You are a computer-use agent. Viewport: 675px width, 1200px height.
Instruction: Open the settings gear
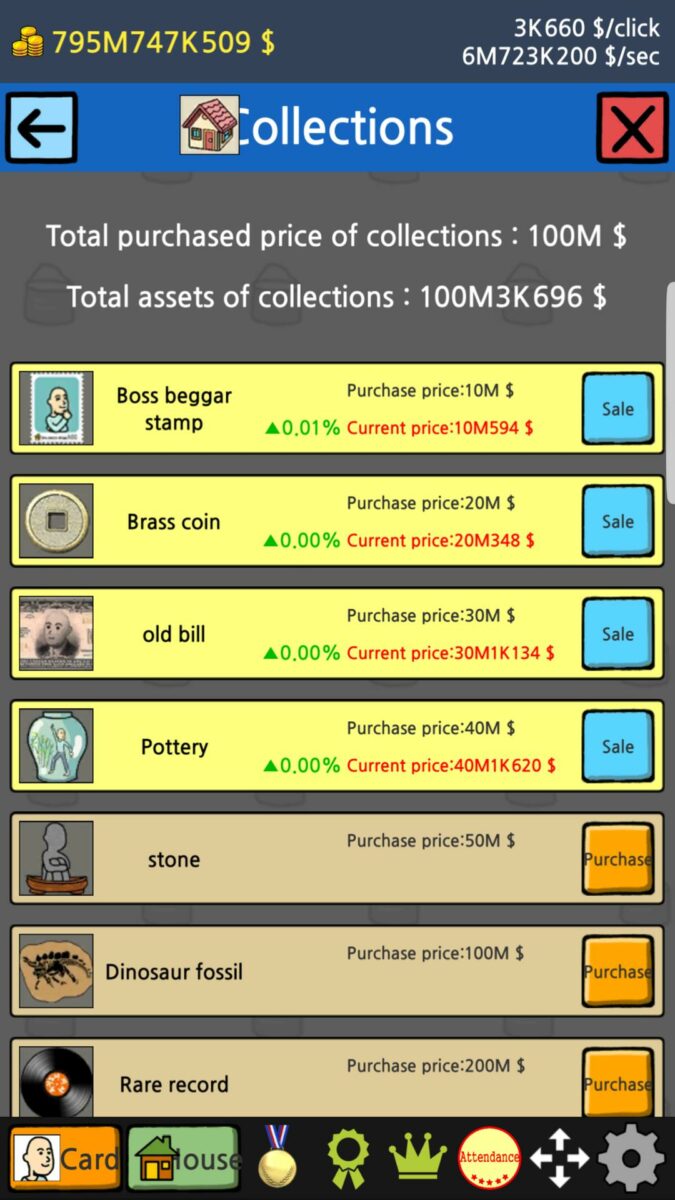tap(631, 1159)
